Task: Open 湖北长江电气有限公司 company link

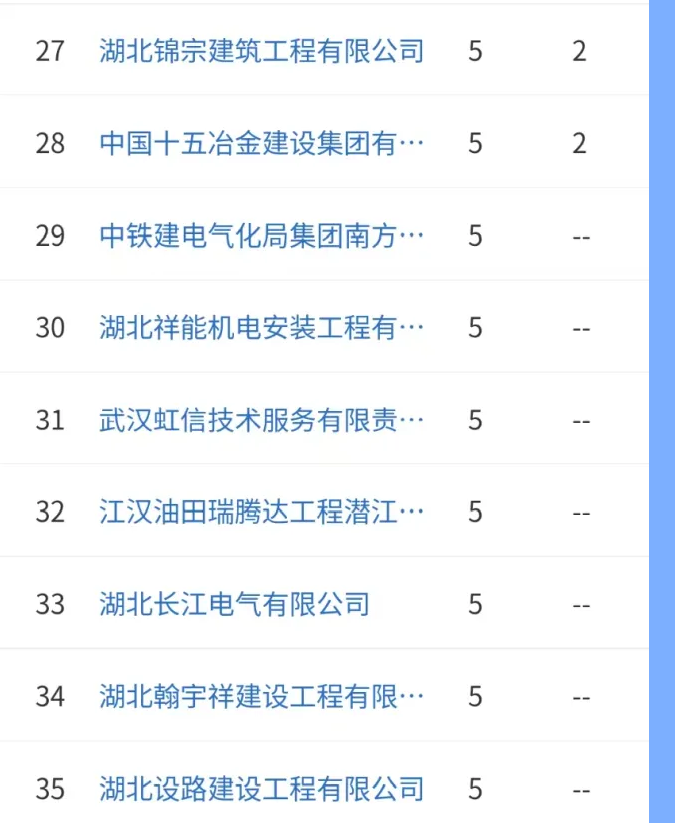Action: (x=234, y=604)
